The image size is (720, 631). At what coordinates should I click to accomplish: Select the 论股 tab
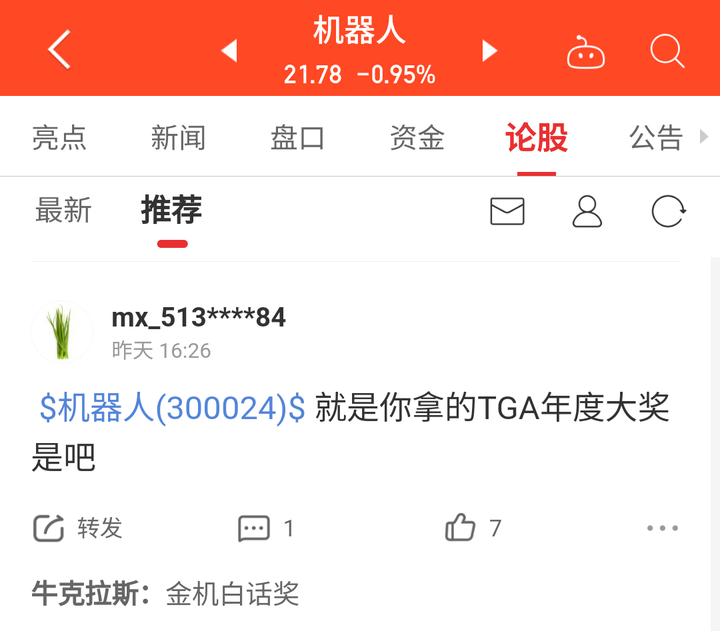coord(537,138)
